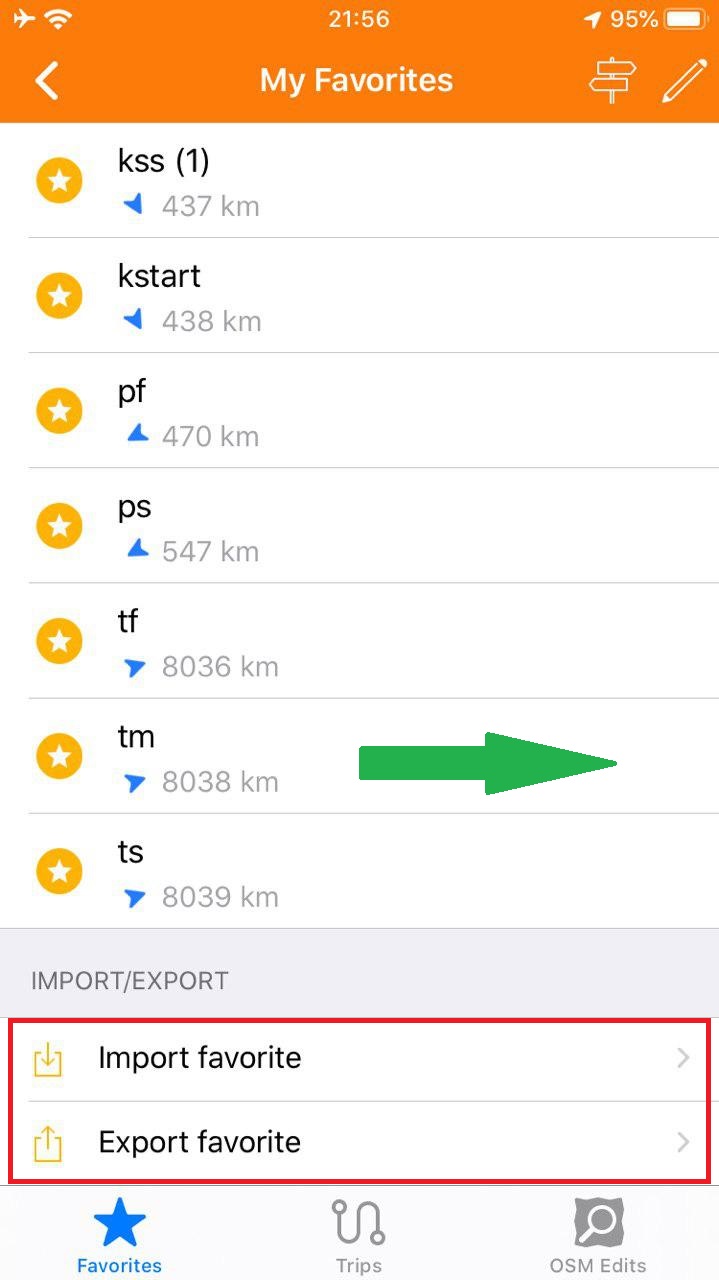Select the tf favorite
Viewport: 719px width, 1280px height.
tap(360, 641)
